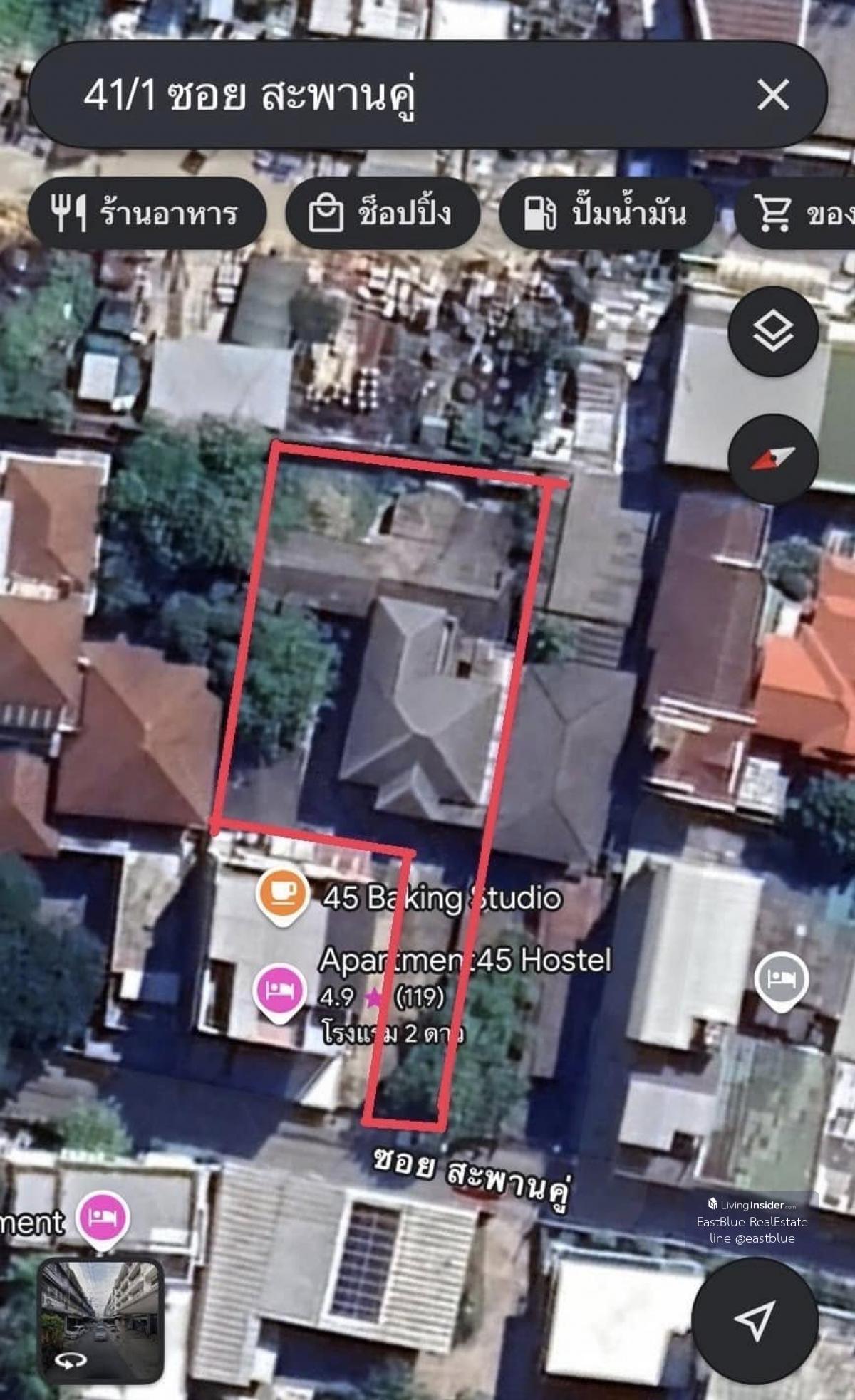Select the ช็อปปิ้ง shopping chip
This screenshot has height=1400, width=855.
[381, 213]
